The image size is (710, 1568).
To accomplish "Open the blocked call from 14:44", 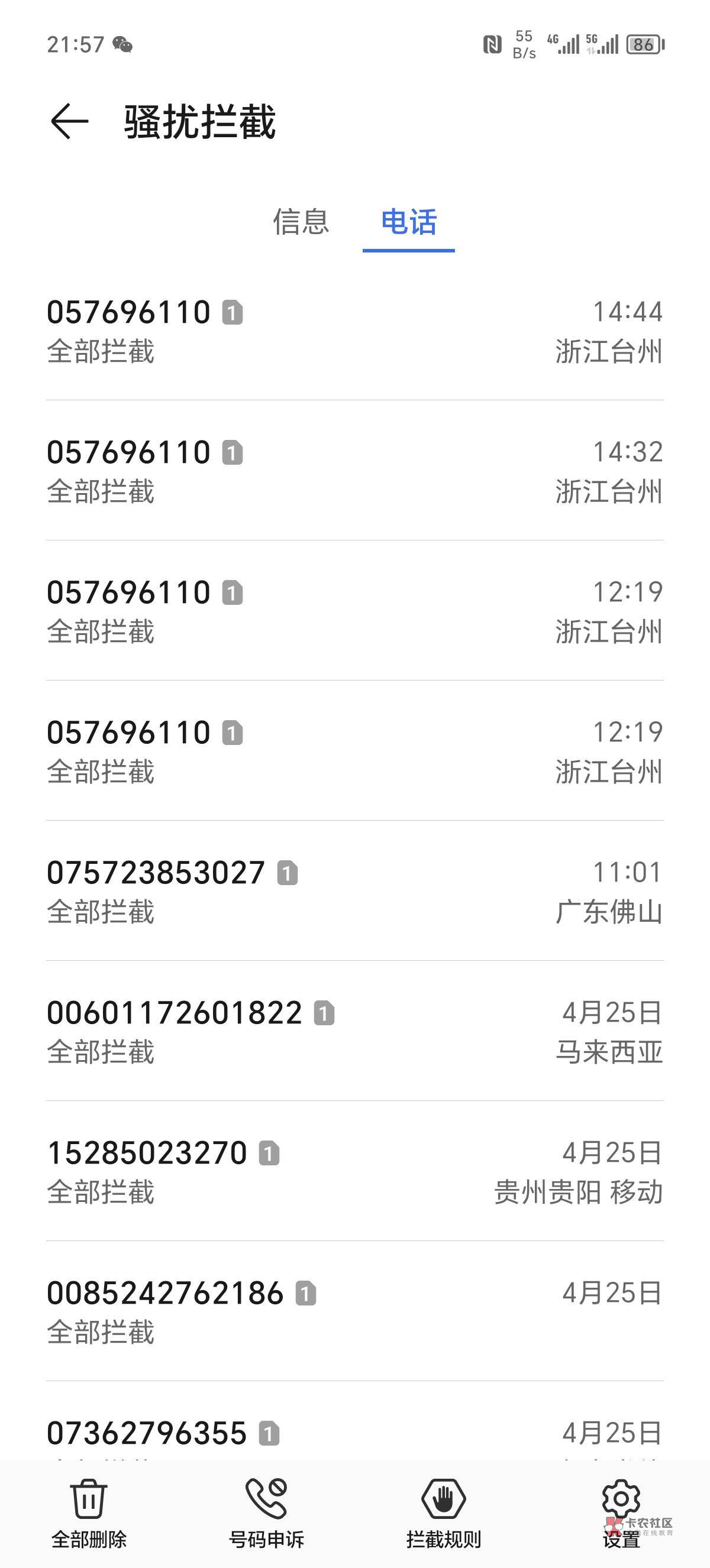I will coord(354,331).
